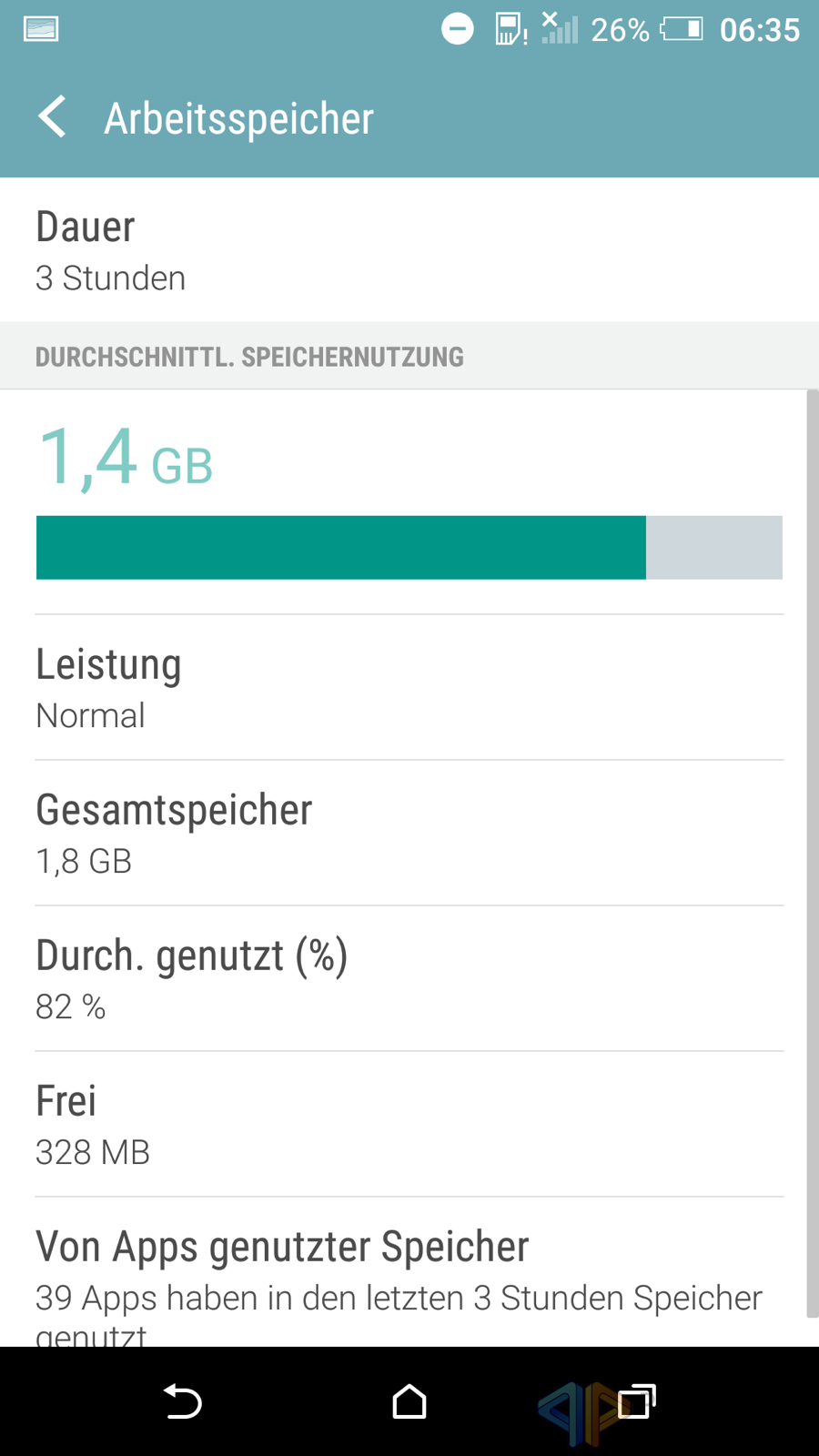Open the recent apps overview
This screenshot has height=1456, width=819.
(637, 1401)
